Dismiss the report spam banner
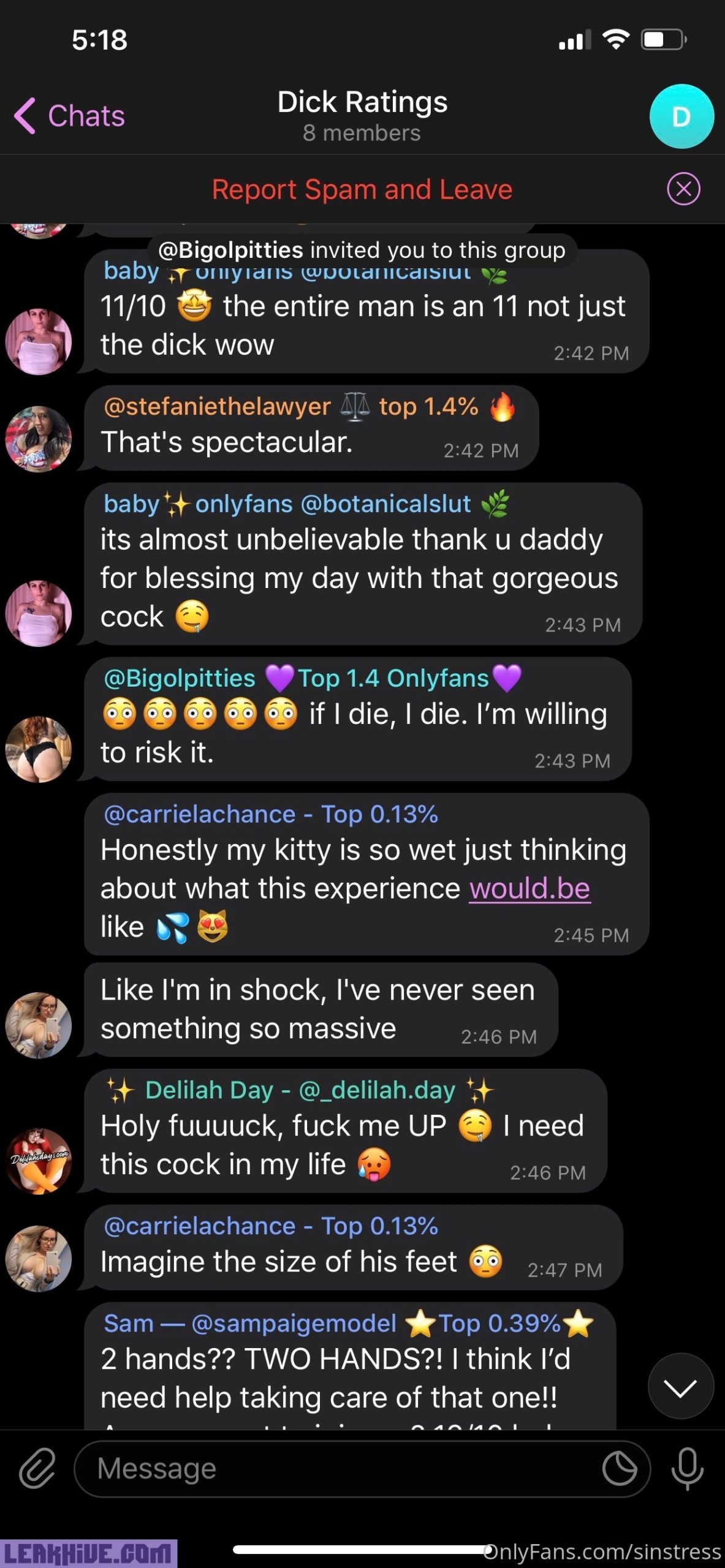 coord(683,189)
